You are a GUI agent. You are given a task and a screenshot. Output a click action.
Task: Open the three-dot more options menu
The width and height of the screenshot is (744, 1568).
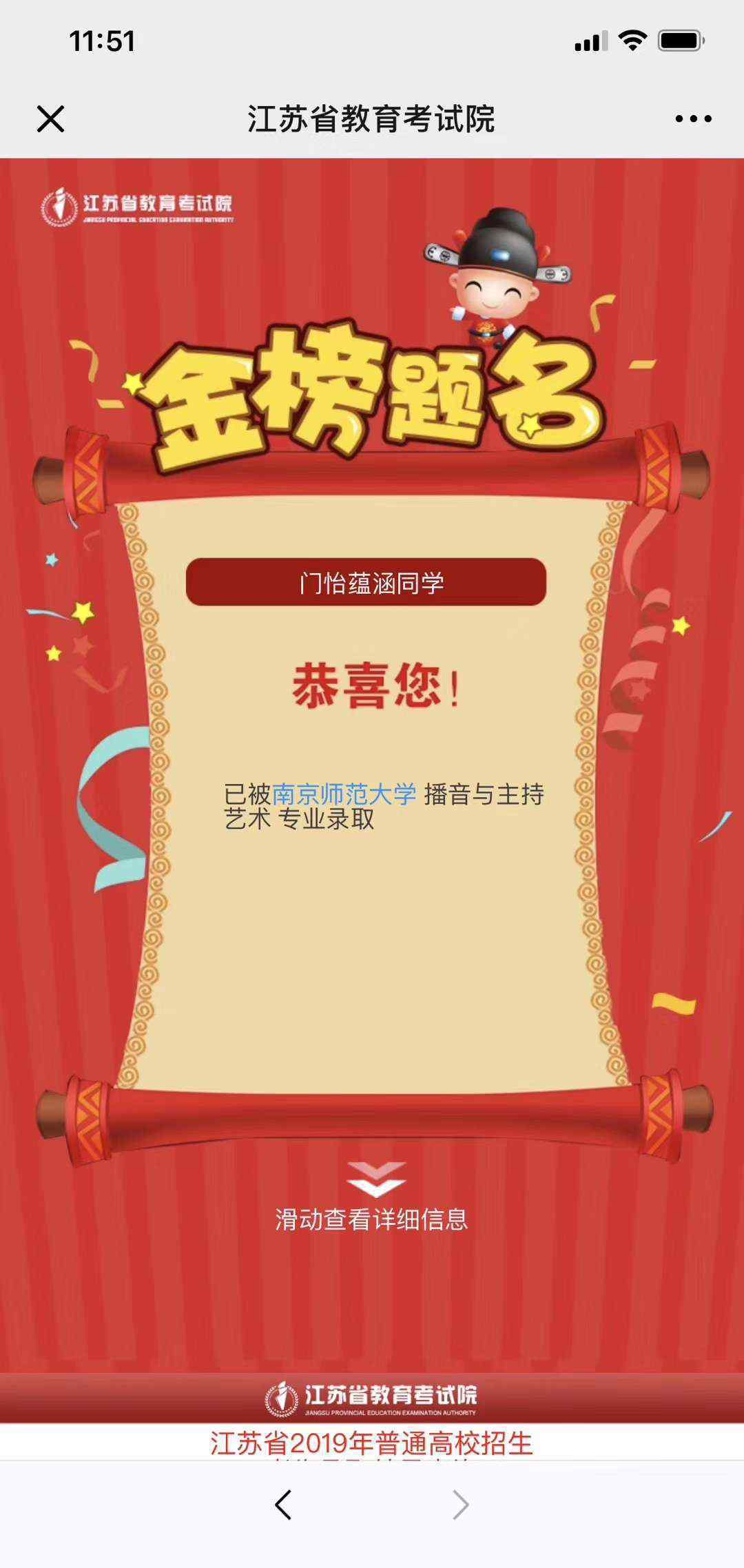[693, 119]
